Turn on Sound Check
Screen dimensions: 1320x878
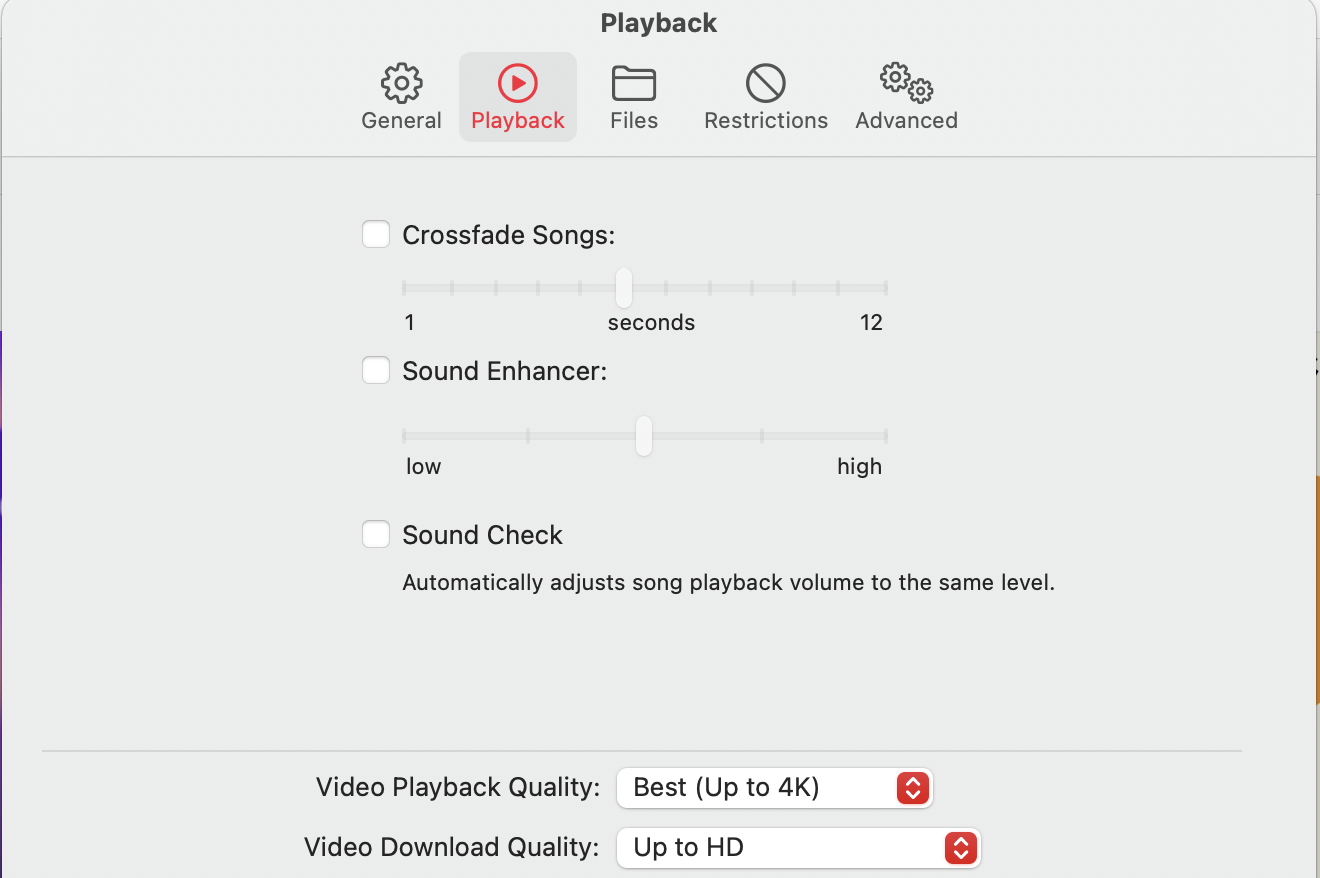click(376, 535)
